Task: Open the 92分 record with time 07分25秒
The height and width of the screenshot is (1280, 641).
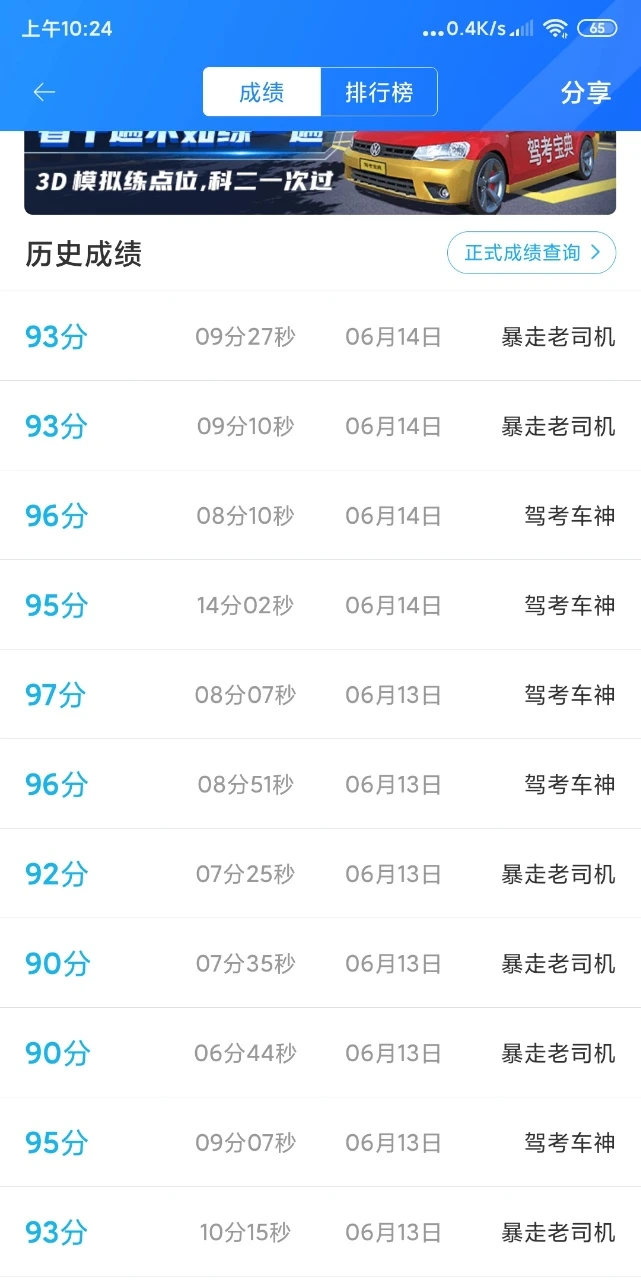Action: point(320,874)
